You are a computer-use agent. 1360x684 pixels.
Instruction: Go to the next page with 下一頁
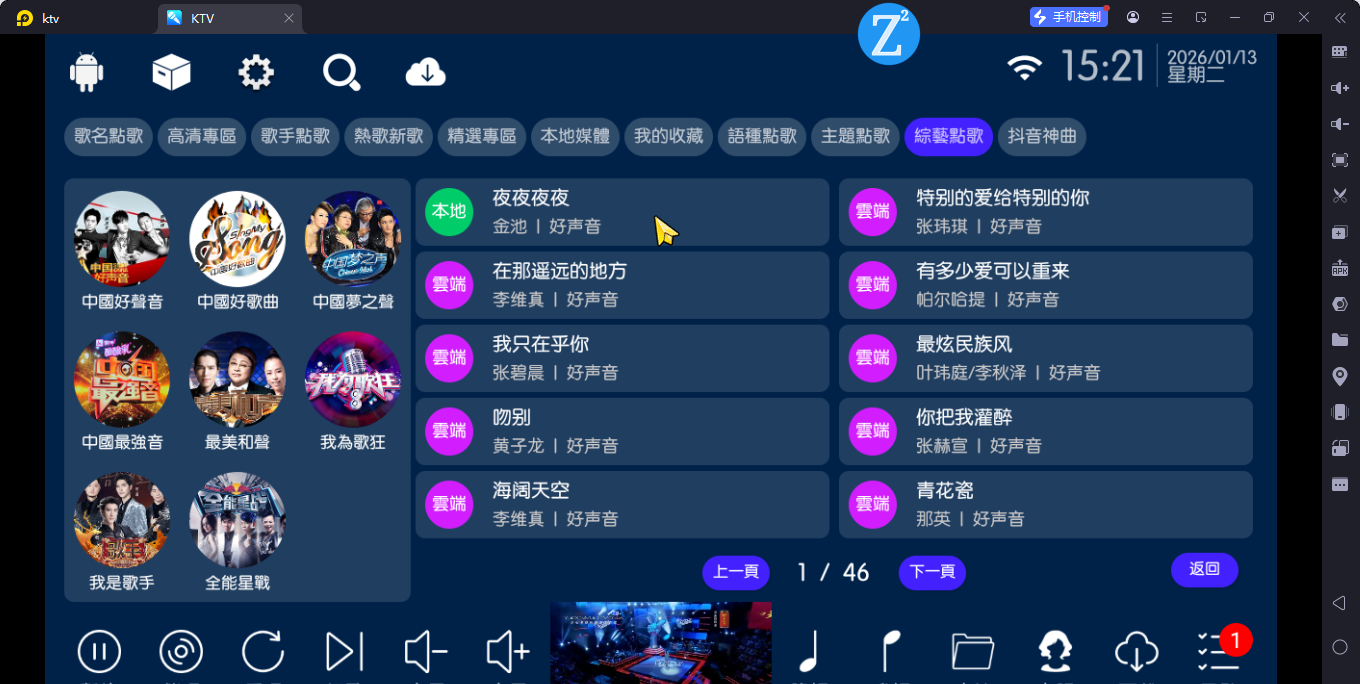click(932, 572)
